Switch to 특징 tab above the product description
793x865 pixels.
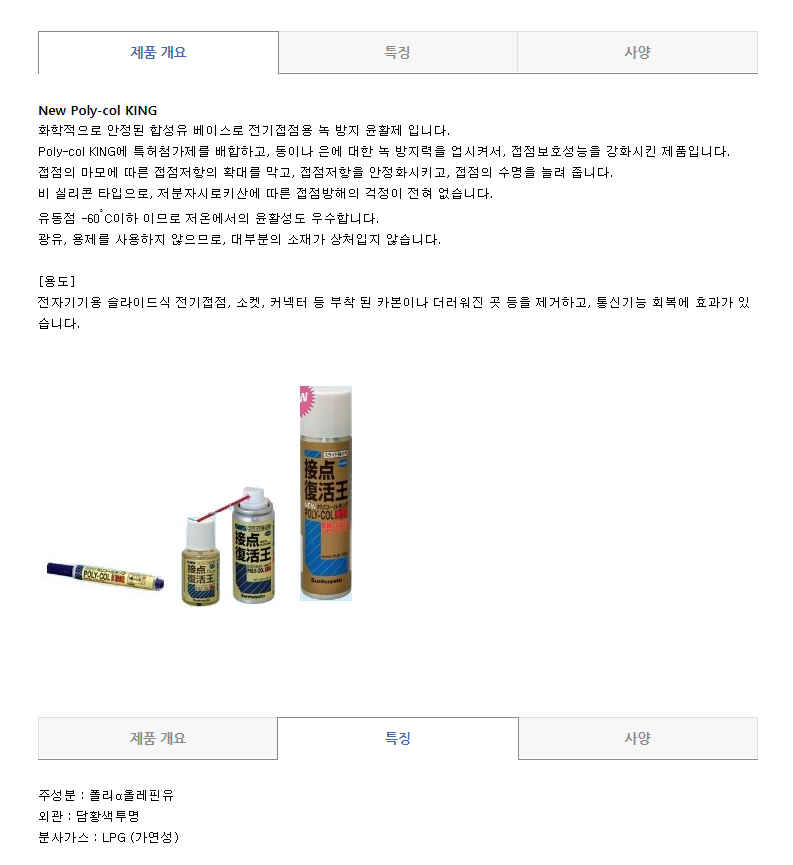[397, 53]
